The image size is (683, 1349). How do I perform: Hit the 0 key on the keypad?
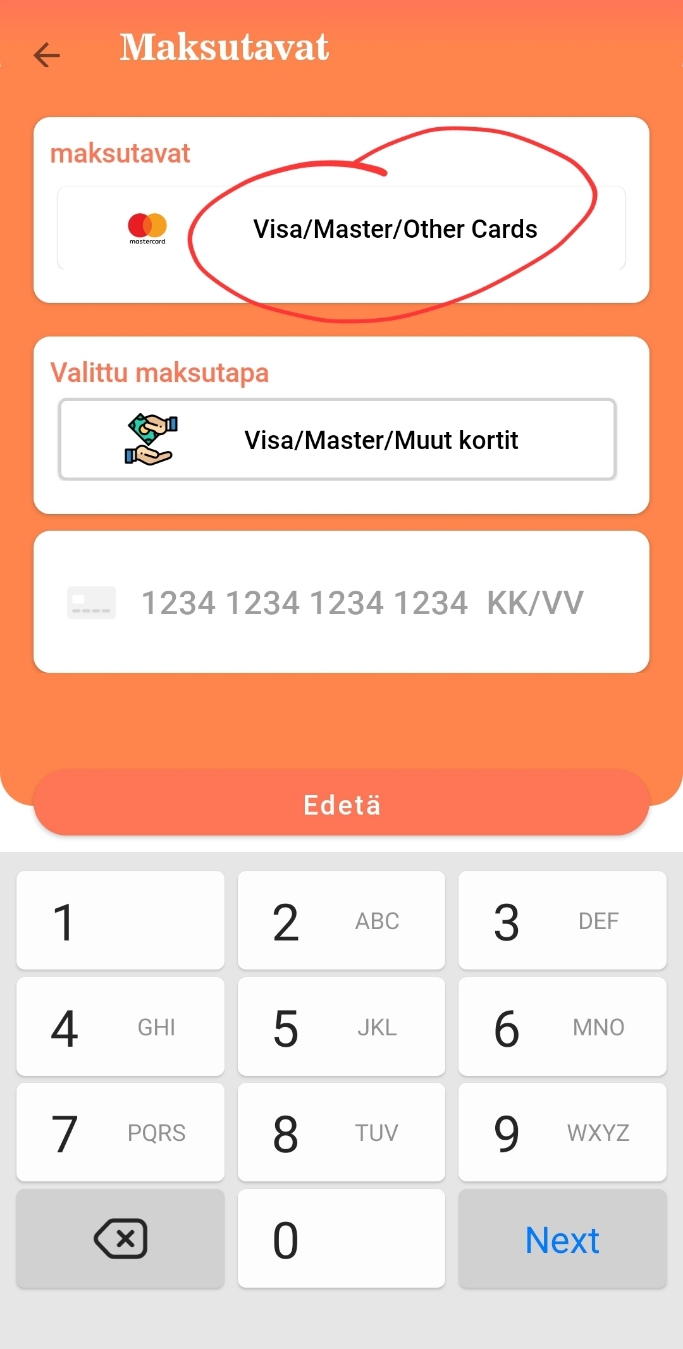click(x=341, y=1239)
